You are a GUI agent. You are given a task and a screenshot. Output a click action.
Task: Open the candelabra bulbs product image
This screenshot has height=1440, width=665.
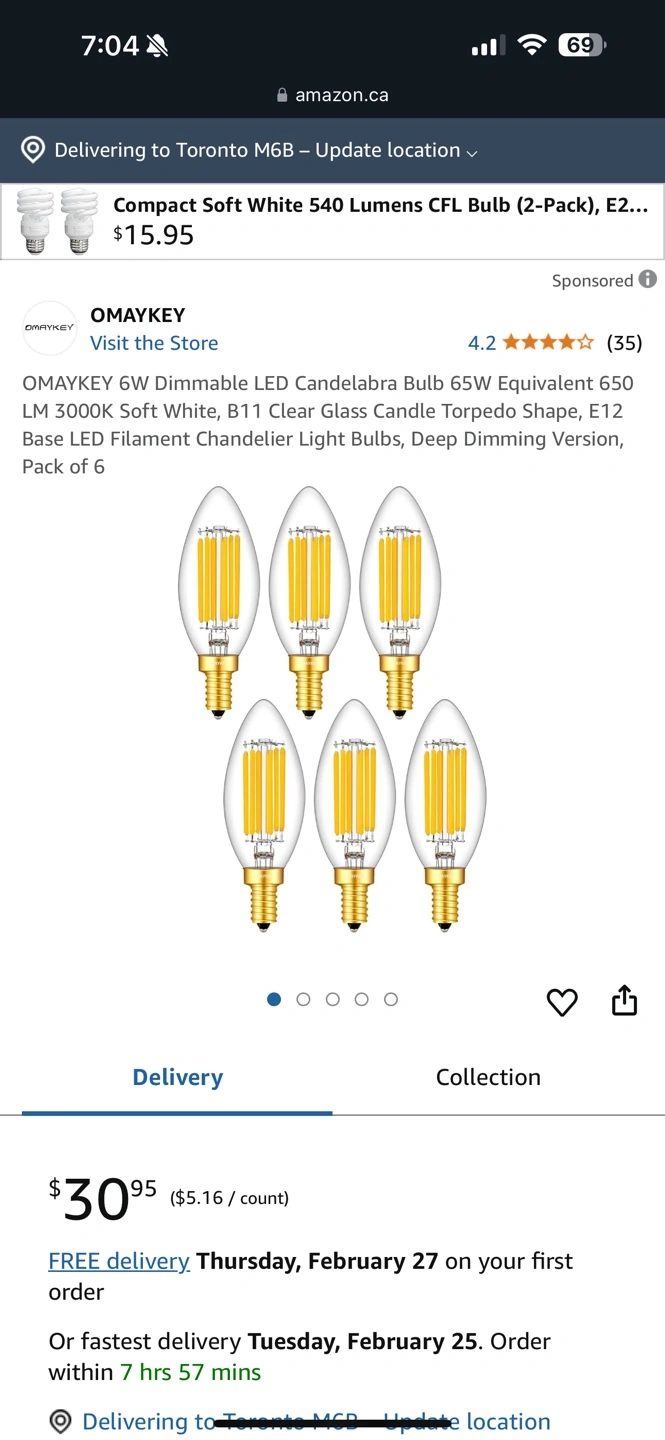pyautogui.click(x=332, y=710)
